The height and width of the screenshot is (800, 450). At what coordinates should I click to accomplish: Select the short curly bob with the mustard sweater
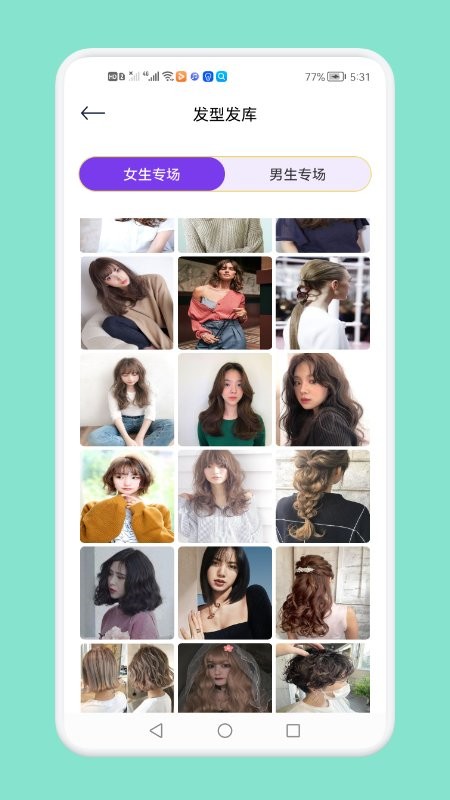point(127,496)
